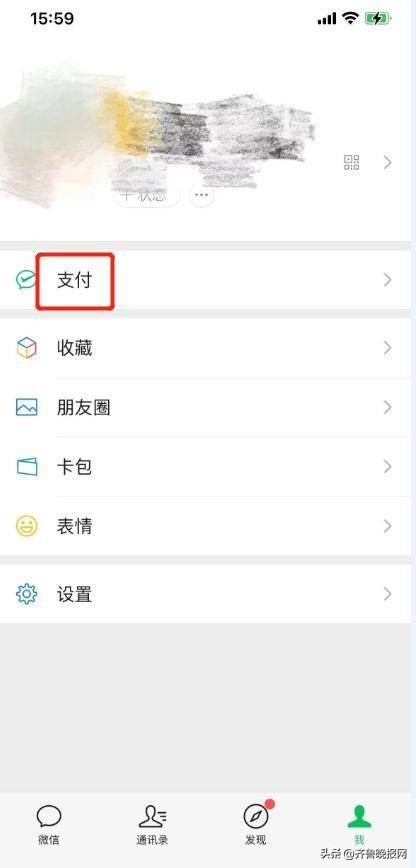Open 收藏 favorites

206,348
